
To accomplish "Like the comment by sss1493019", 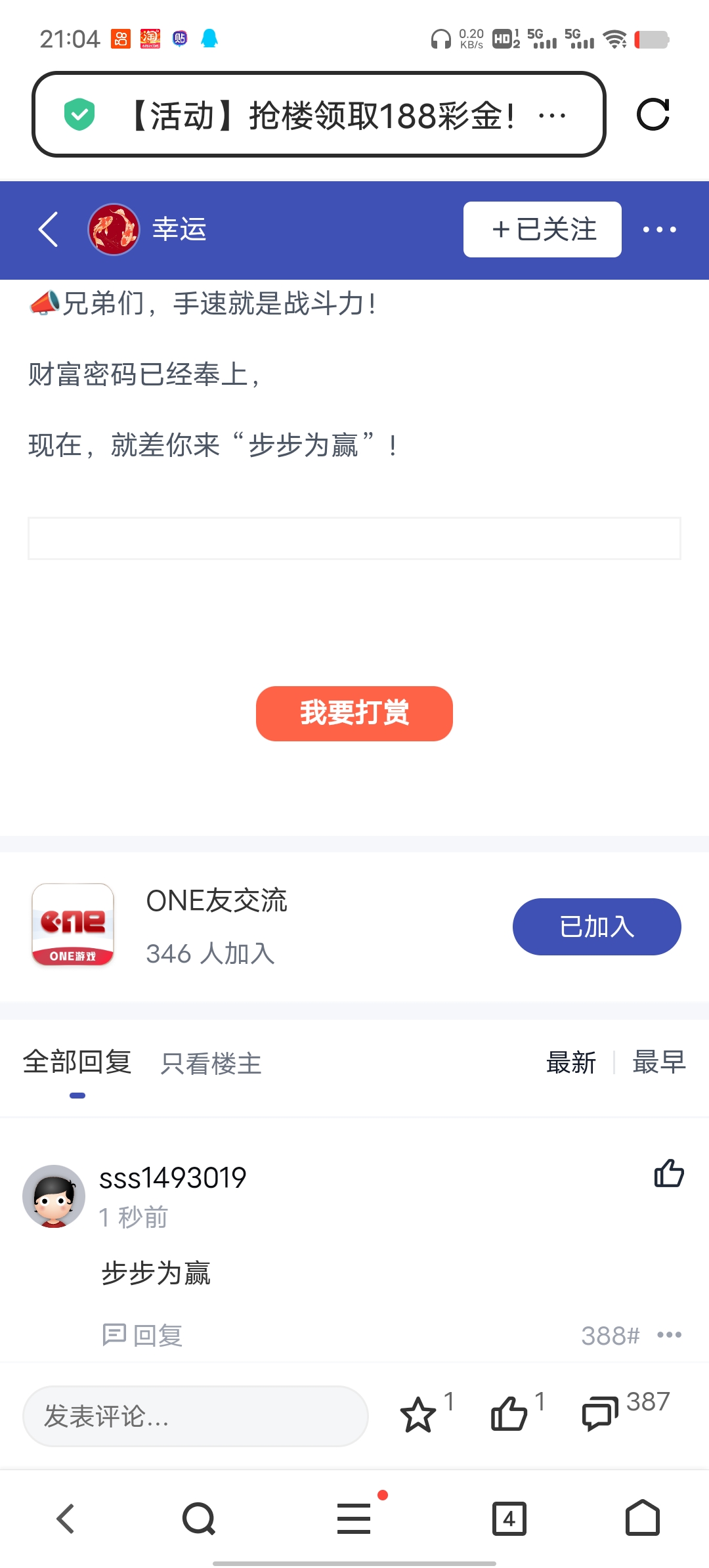I will coord(669,1173).
